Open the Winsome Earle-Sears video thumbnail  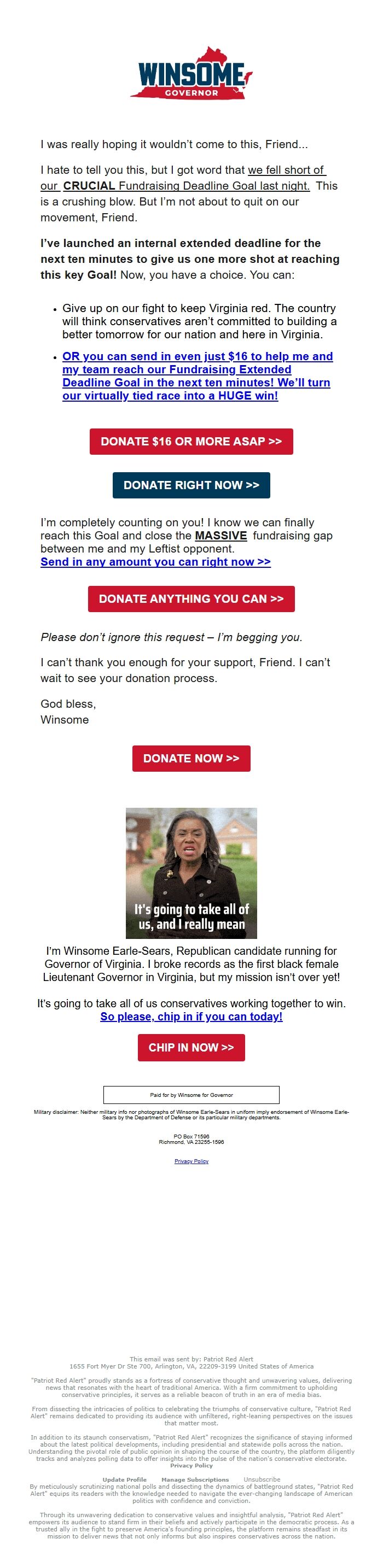[x=191, y=873]
